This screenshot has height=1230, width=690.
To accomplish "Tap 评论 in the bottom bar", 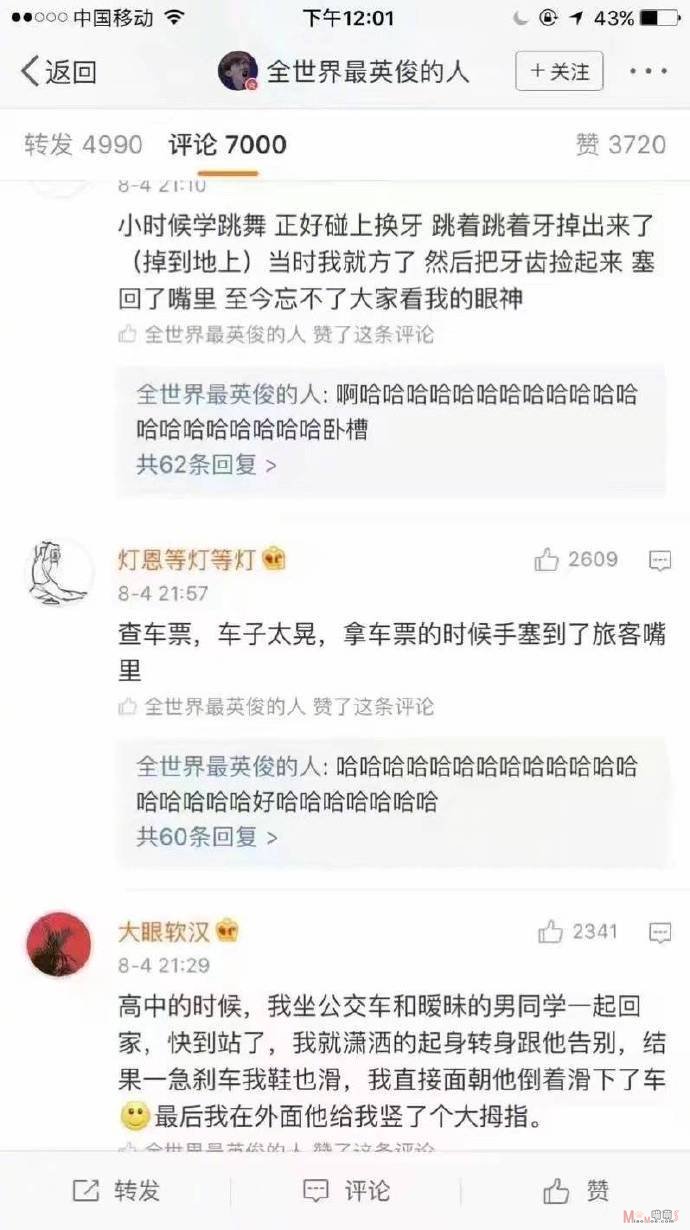I will coord(346,1190).
